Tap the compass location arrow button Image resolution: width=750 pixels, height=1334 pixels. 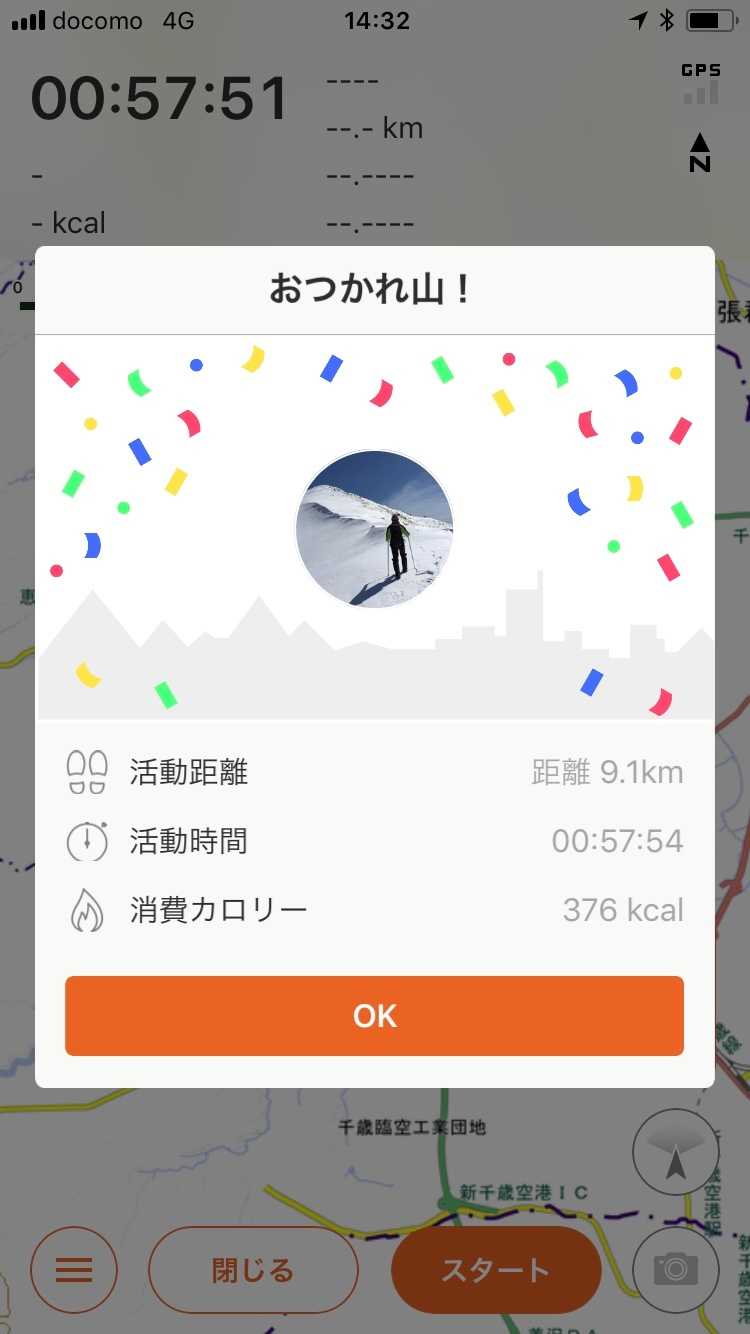[x=676, y=1152]
